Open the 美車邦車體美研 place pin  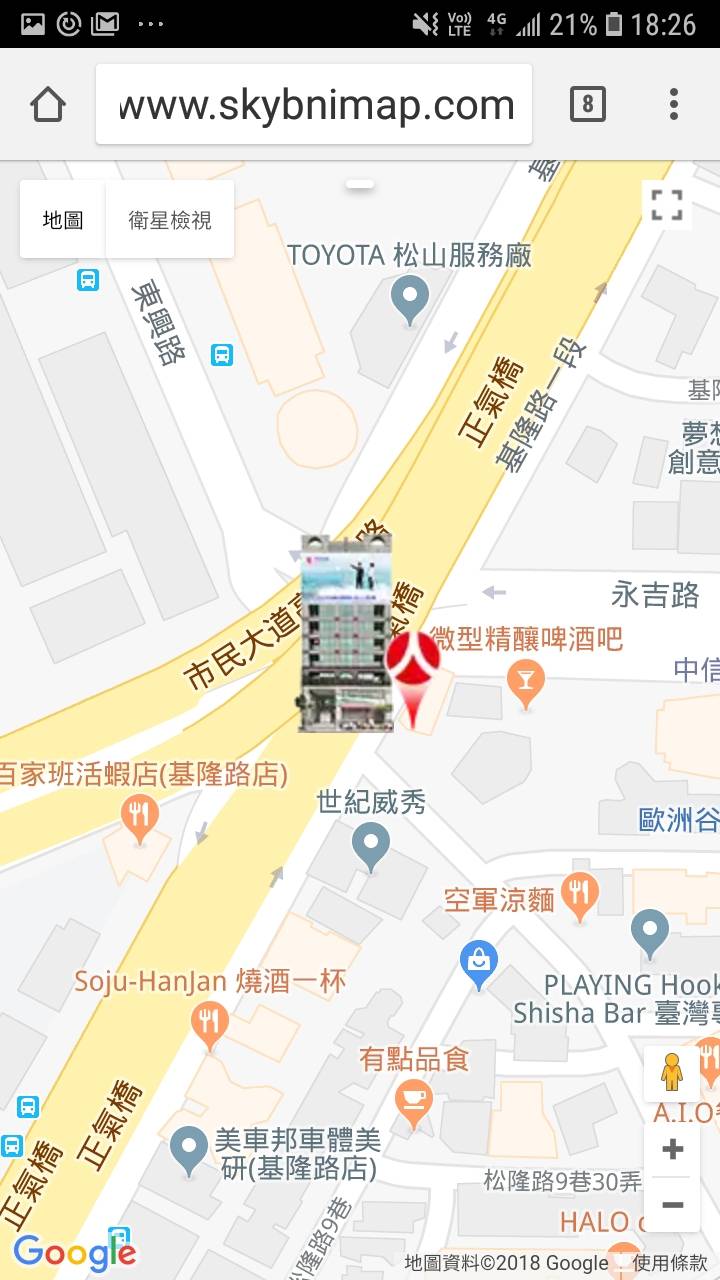pos(188,1150)
